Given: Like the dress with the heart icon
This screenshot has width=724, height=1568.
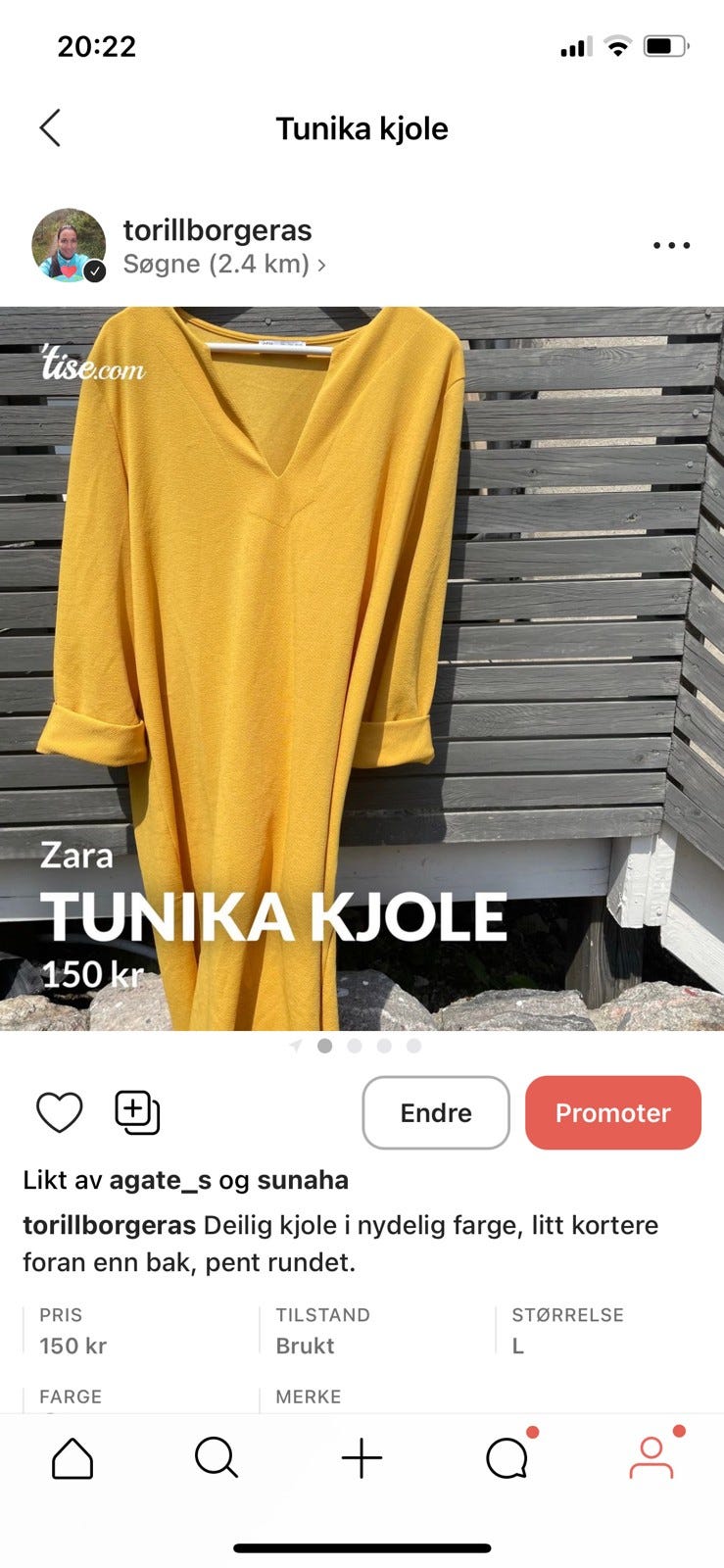Looking at the screenshot, I should [x=60, y=1112].
